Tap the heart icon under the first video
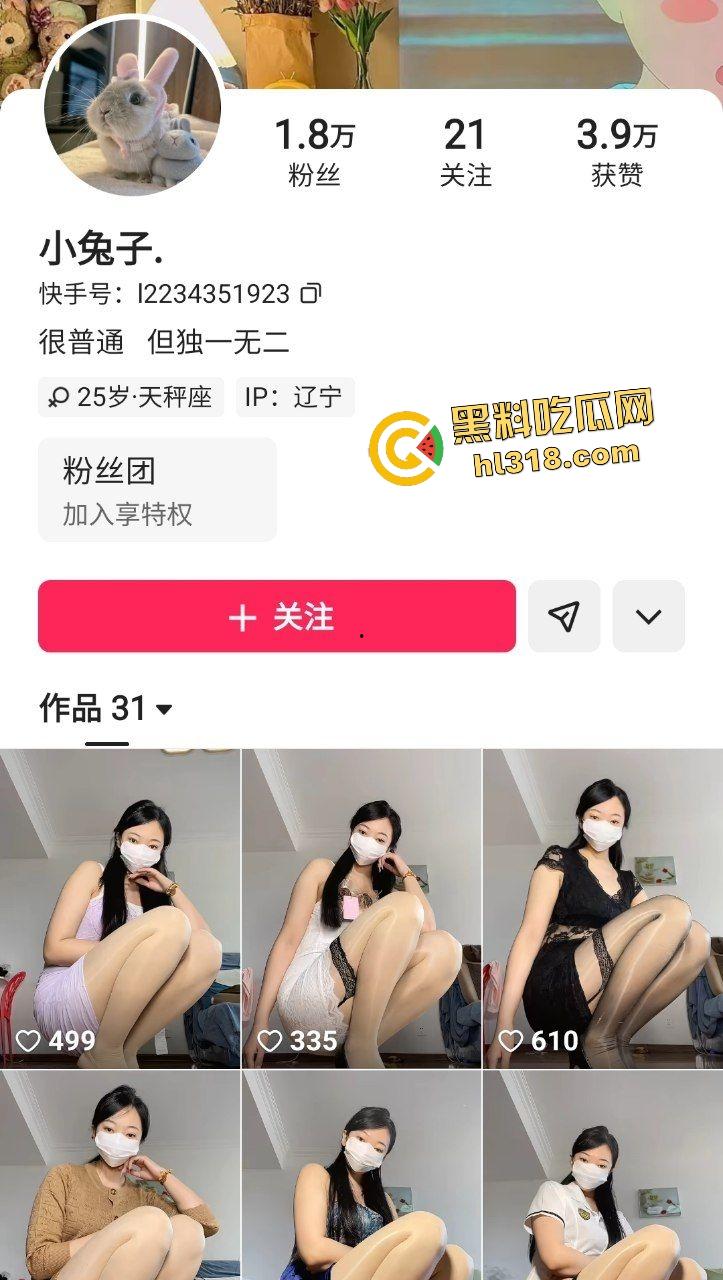The width and height of the screenshot is (723, 1280). coord(29,1041)
